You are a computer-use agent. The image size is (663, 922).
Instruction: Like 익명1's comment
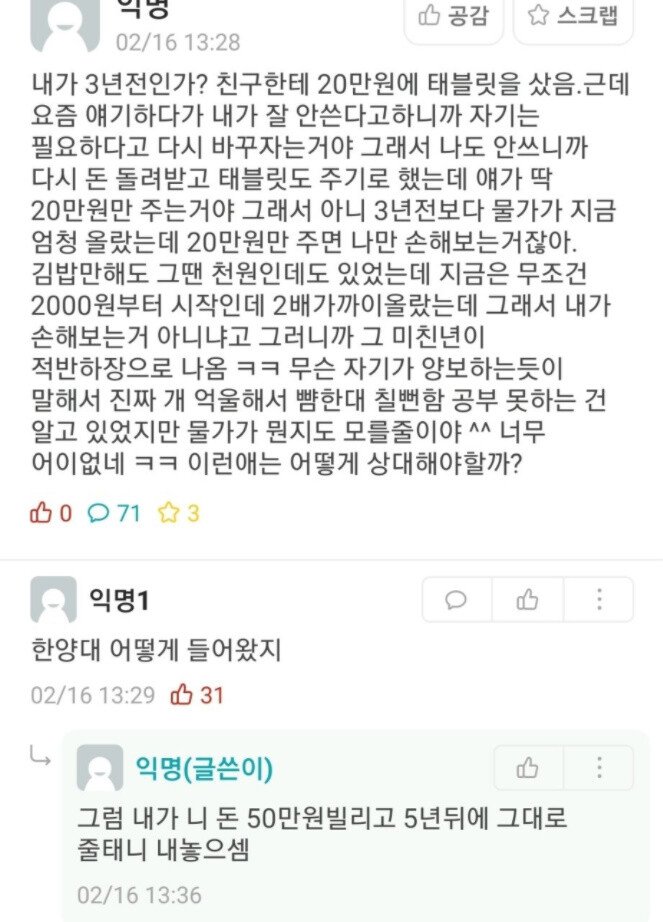pyautogui.click(x=527, y=600)
